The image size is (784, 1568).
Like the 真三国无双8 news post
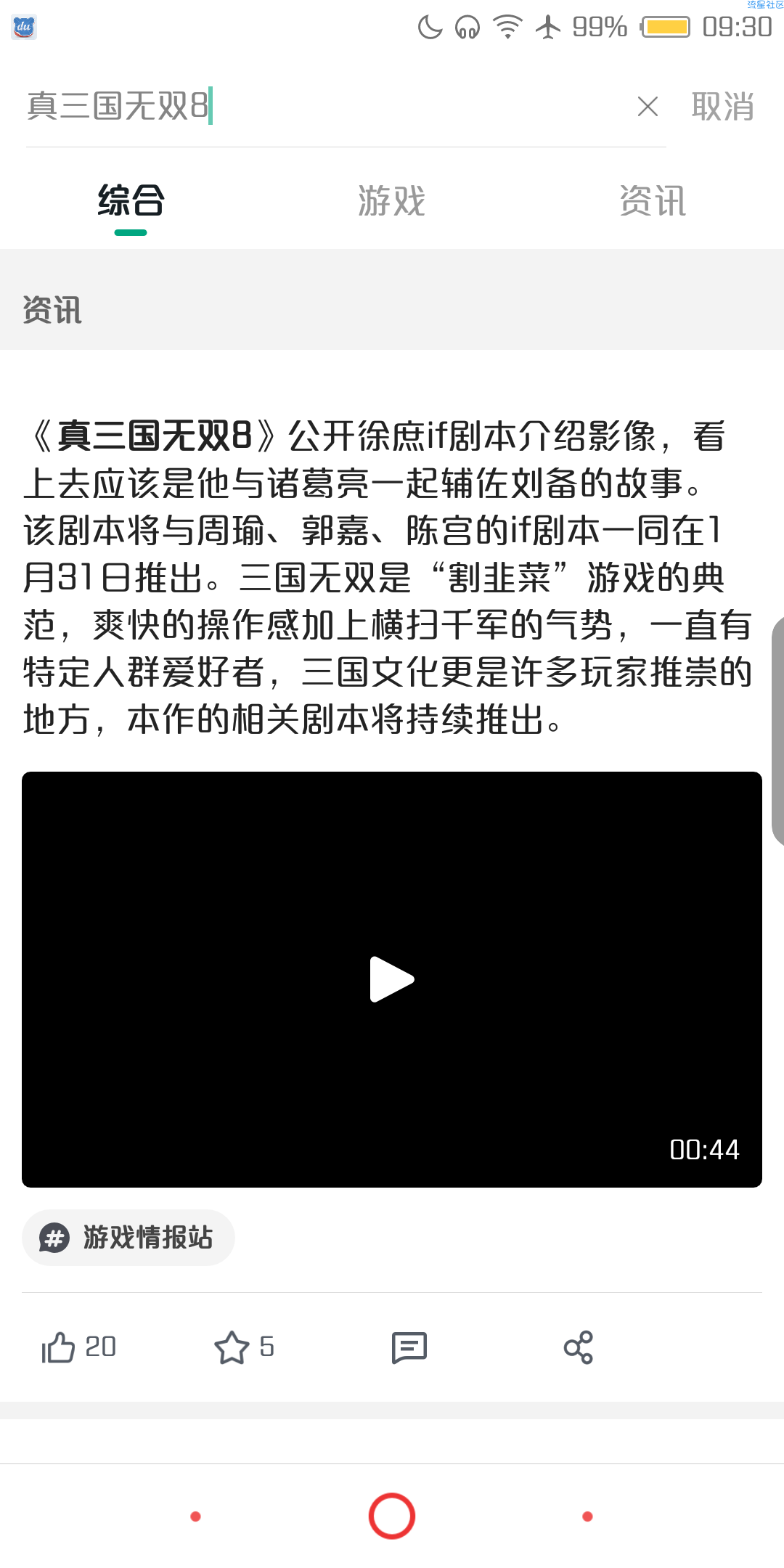pyautogui.click(x=60, y=1348)
